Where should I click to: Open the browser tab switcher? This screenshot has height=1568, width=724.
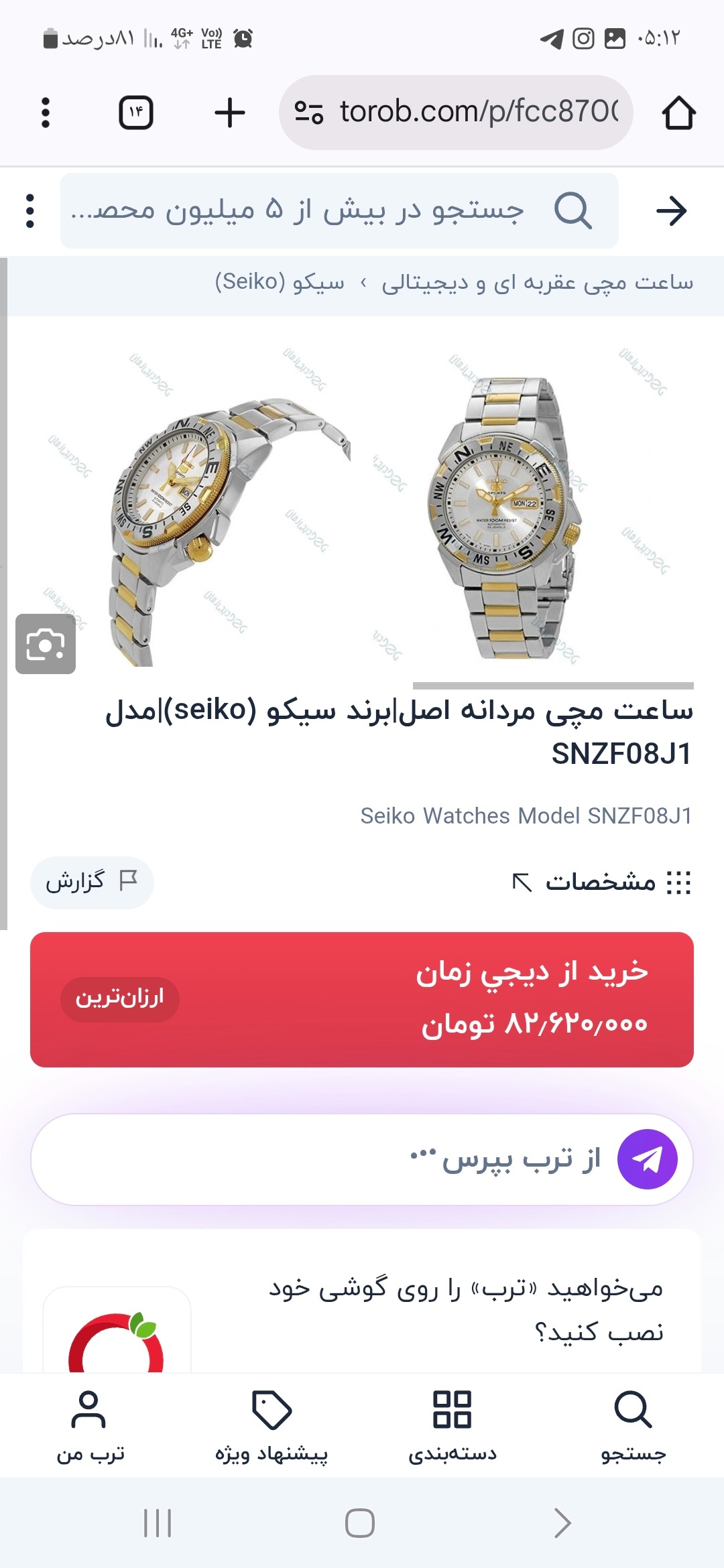136,113
